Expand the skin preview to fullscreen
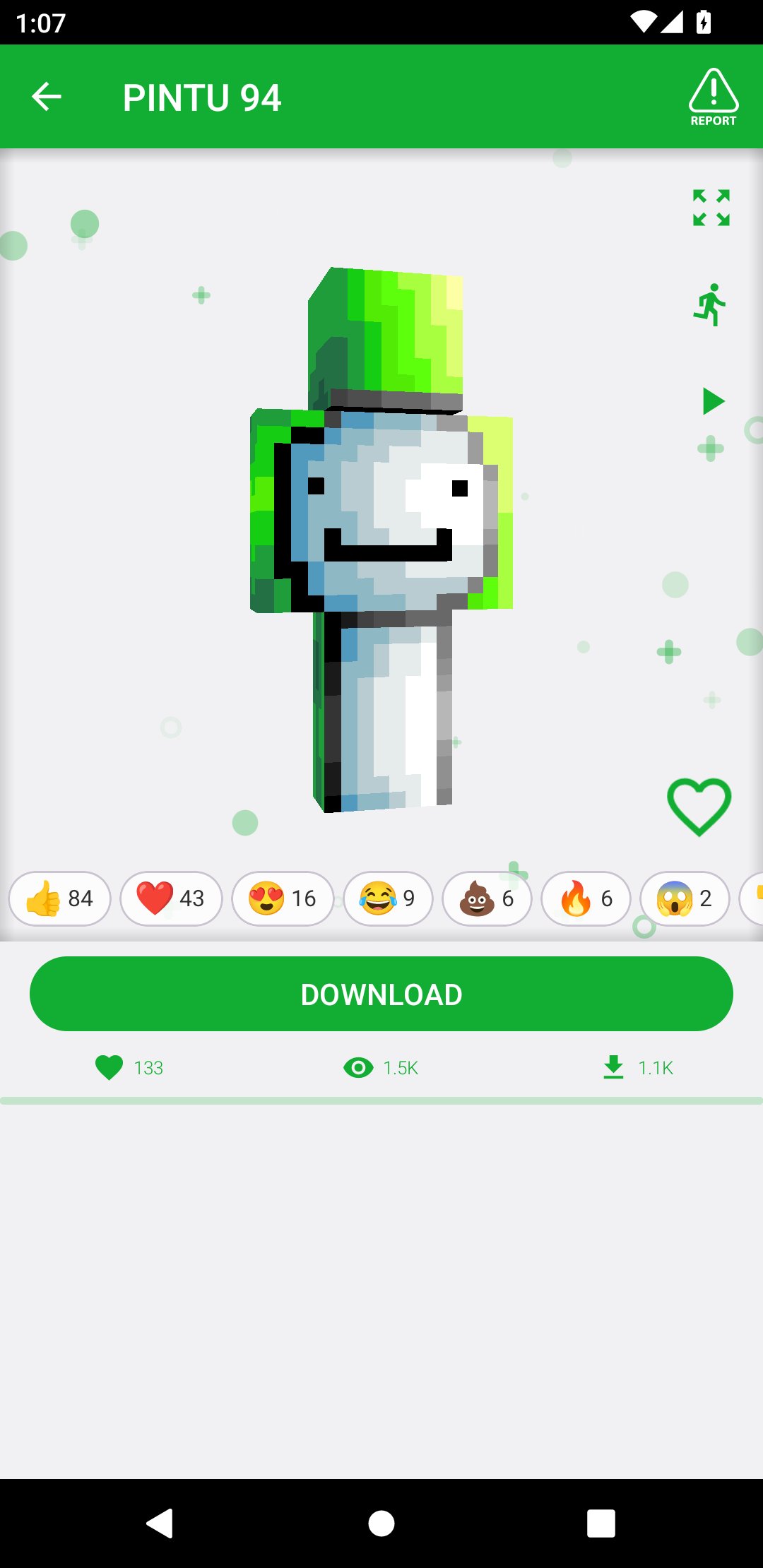The width and height of the screenshot is (763, 1568). click(711, 208)
